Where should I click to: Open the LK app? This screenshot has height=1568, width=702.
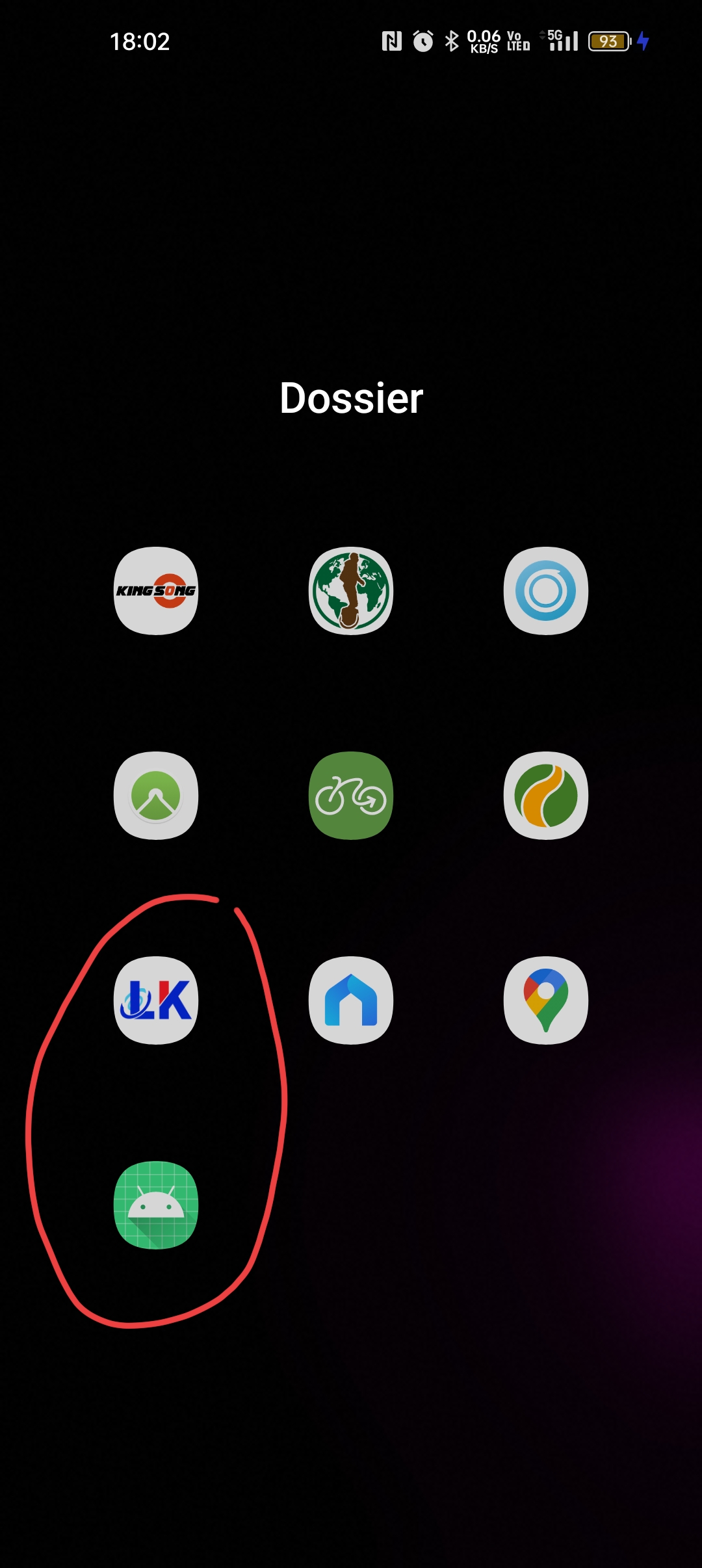(x=156, y=1000)
